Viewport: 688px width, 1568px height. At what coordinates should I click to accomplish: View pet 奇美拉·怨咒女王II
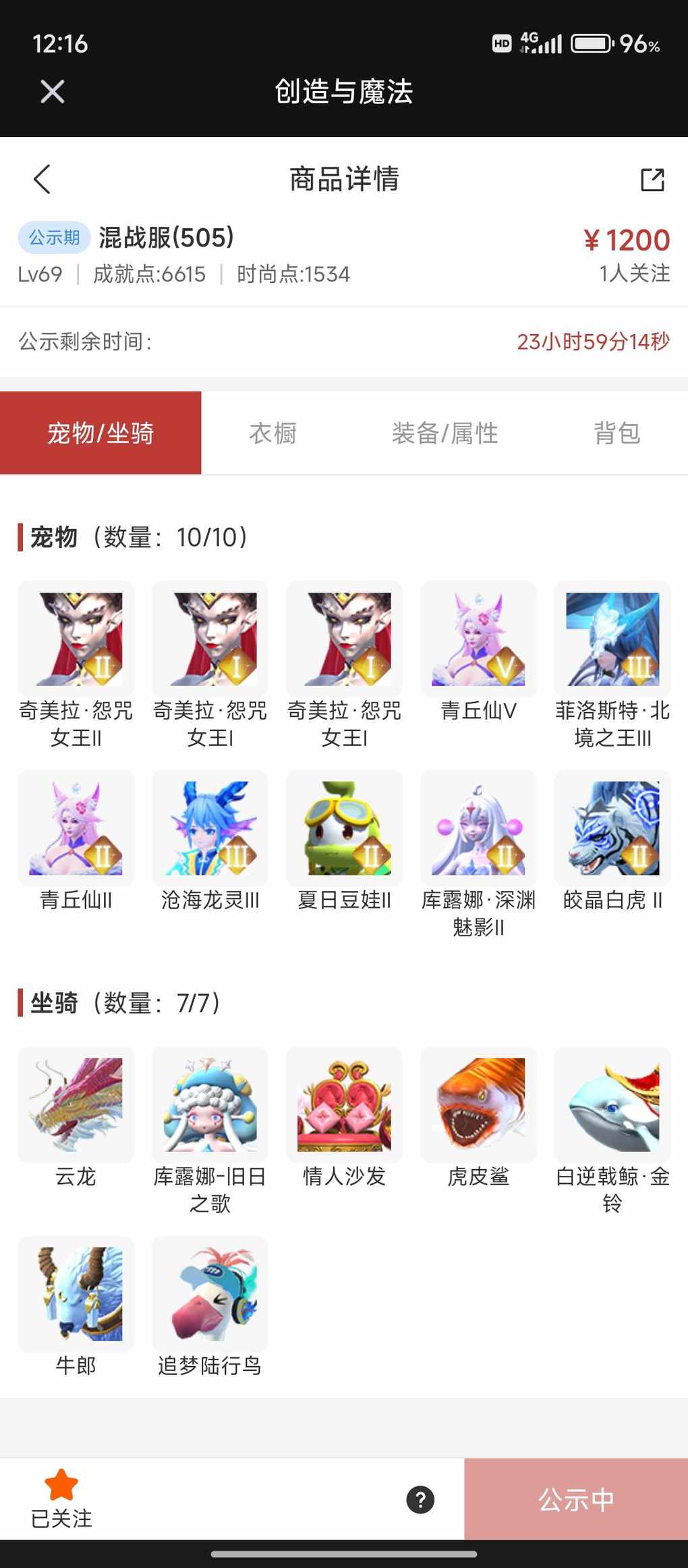[x=76, y=639]
